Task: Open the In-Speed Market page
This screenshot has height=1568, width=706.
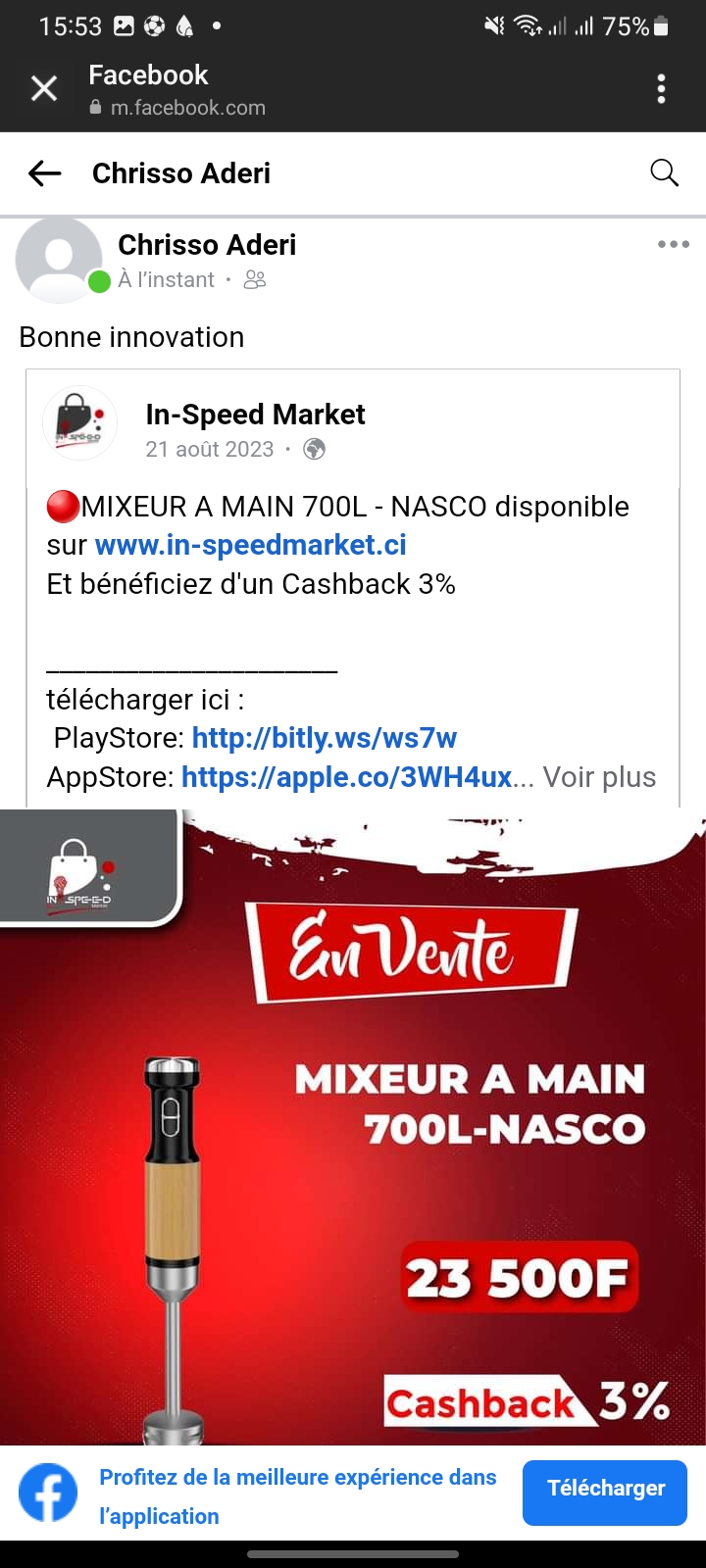Action: [x=255, y=415]
